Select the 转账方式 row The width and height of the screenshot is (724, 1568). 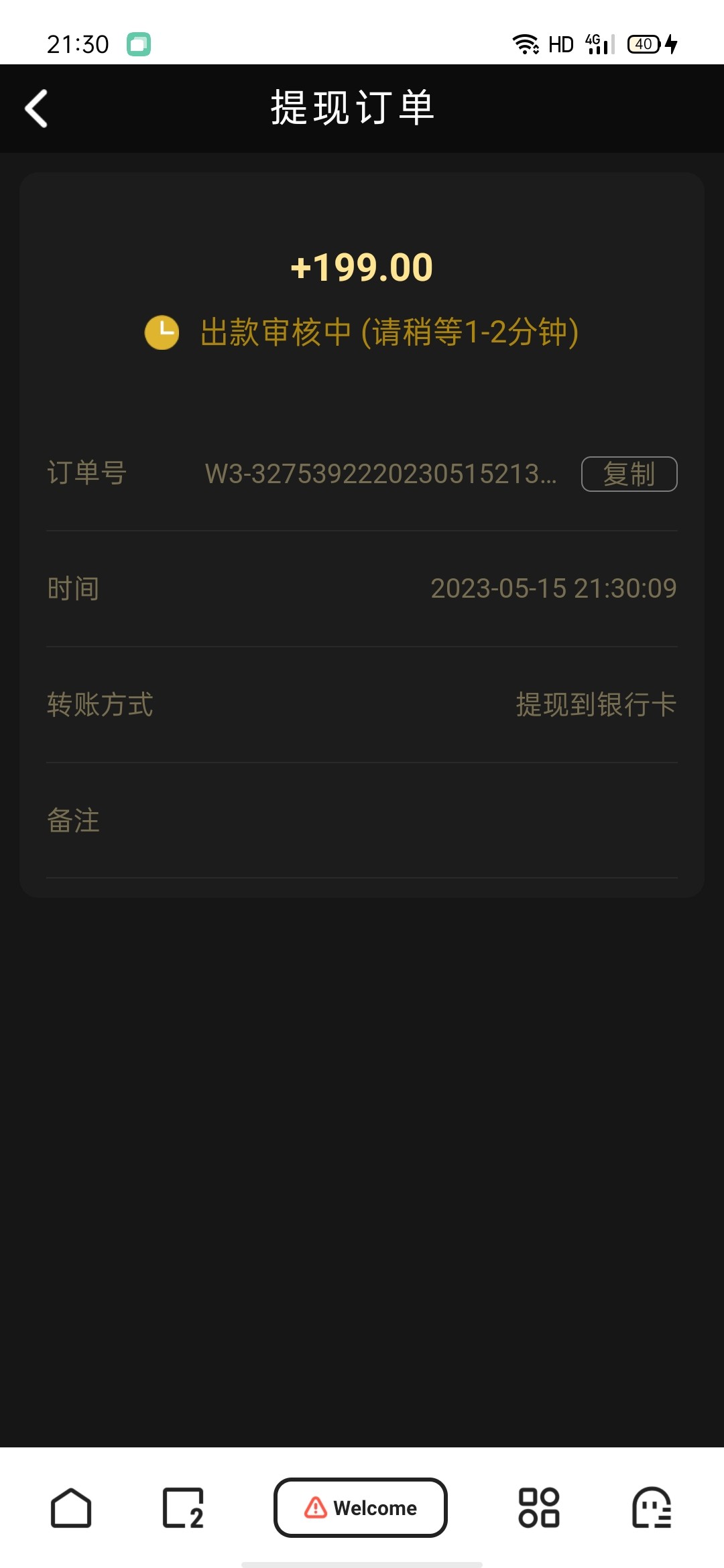pyautogui.click(x=362, y=704)
